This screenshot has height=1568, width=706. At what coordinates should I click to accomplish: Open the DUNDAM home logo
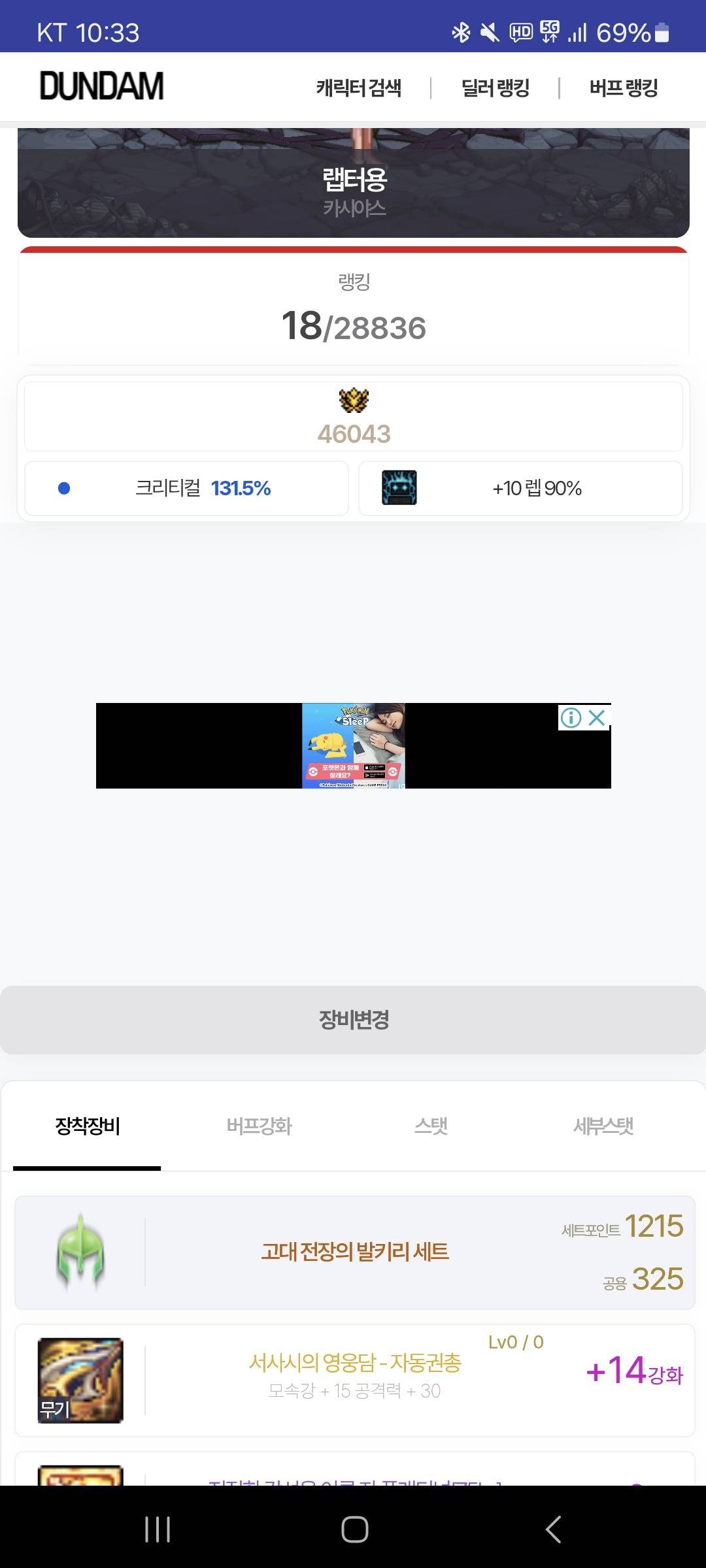pyautogui.click(x=101, y=86)
